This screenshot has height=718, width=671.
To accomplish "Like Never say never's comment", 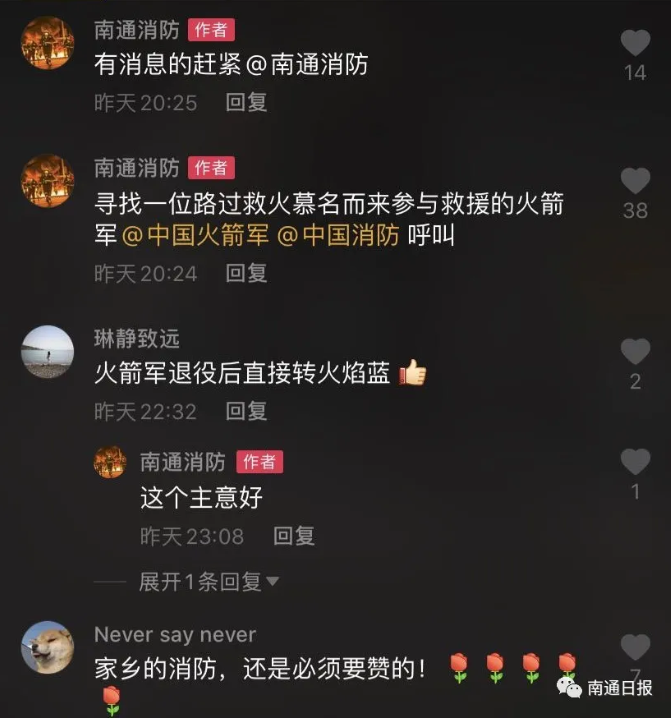I will point(635,648).
